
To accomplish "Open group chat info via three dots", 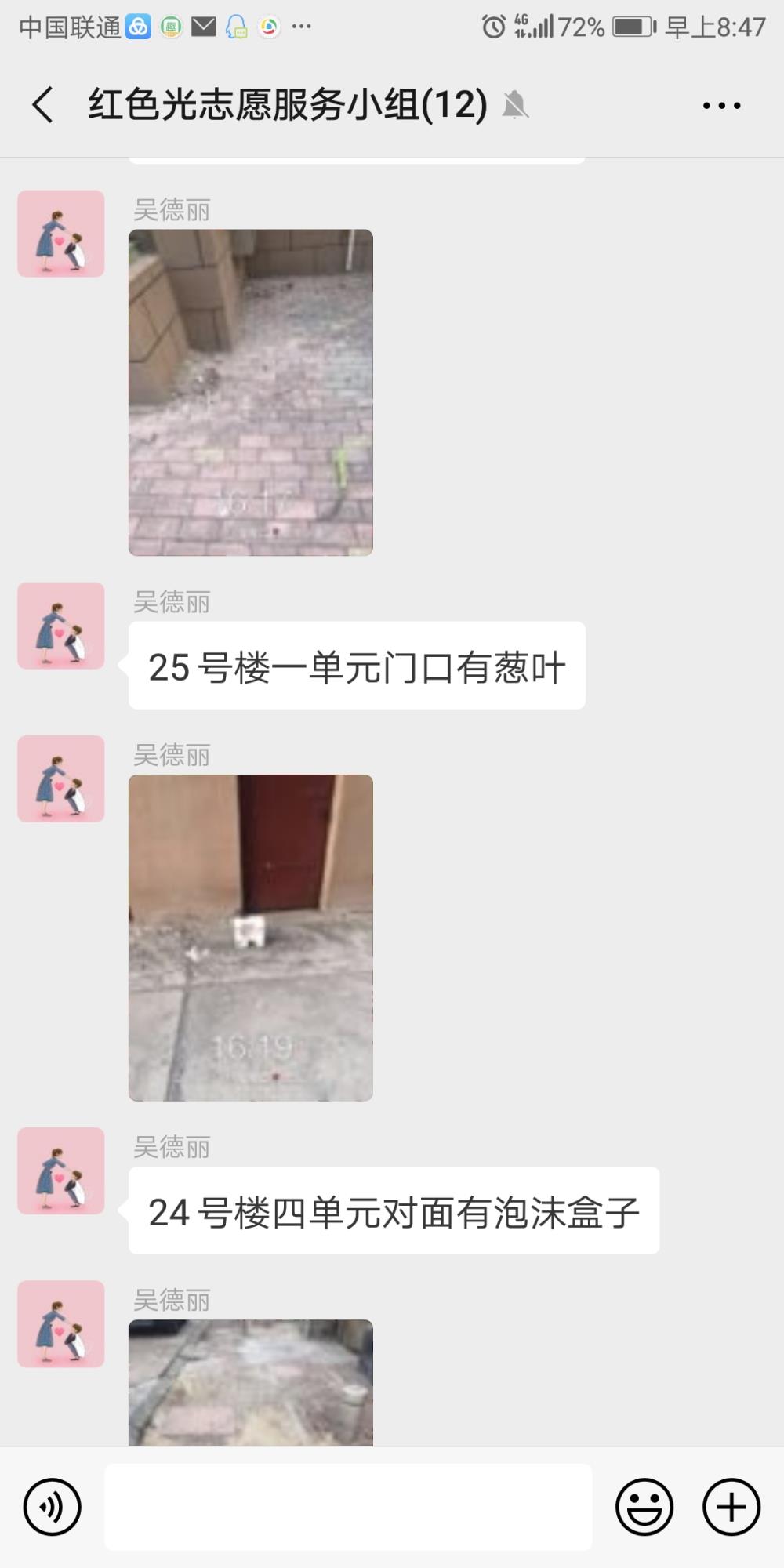I will coord(721,105).
